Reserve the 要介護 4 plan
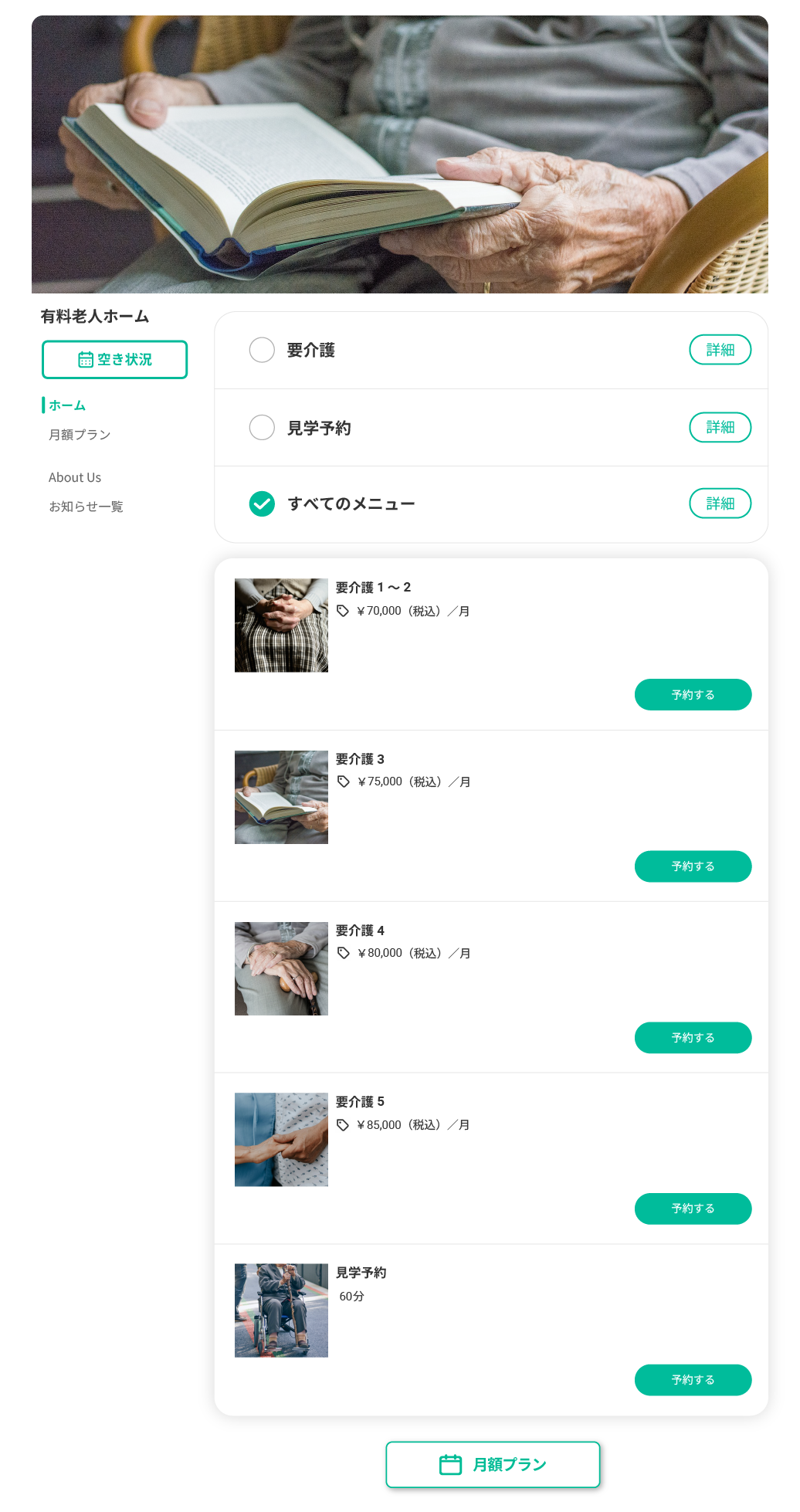The width and height of the screenshot is (800, 1512). [x=693, y=1038]
